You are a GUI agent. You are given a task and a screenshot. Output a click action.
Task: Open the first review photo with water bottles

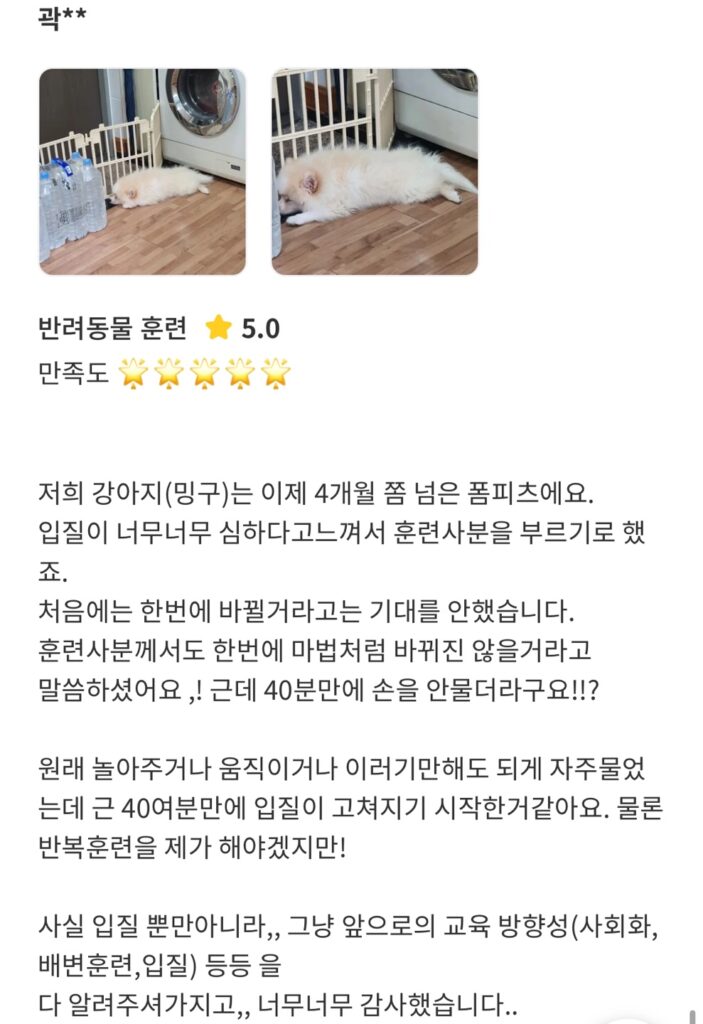click(142, 171)
